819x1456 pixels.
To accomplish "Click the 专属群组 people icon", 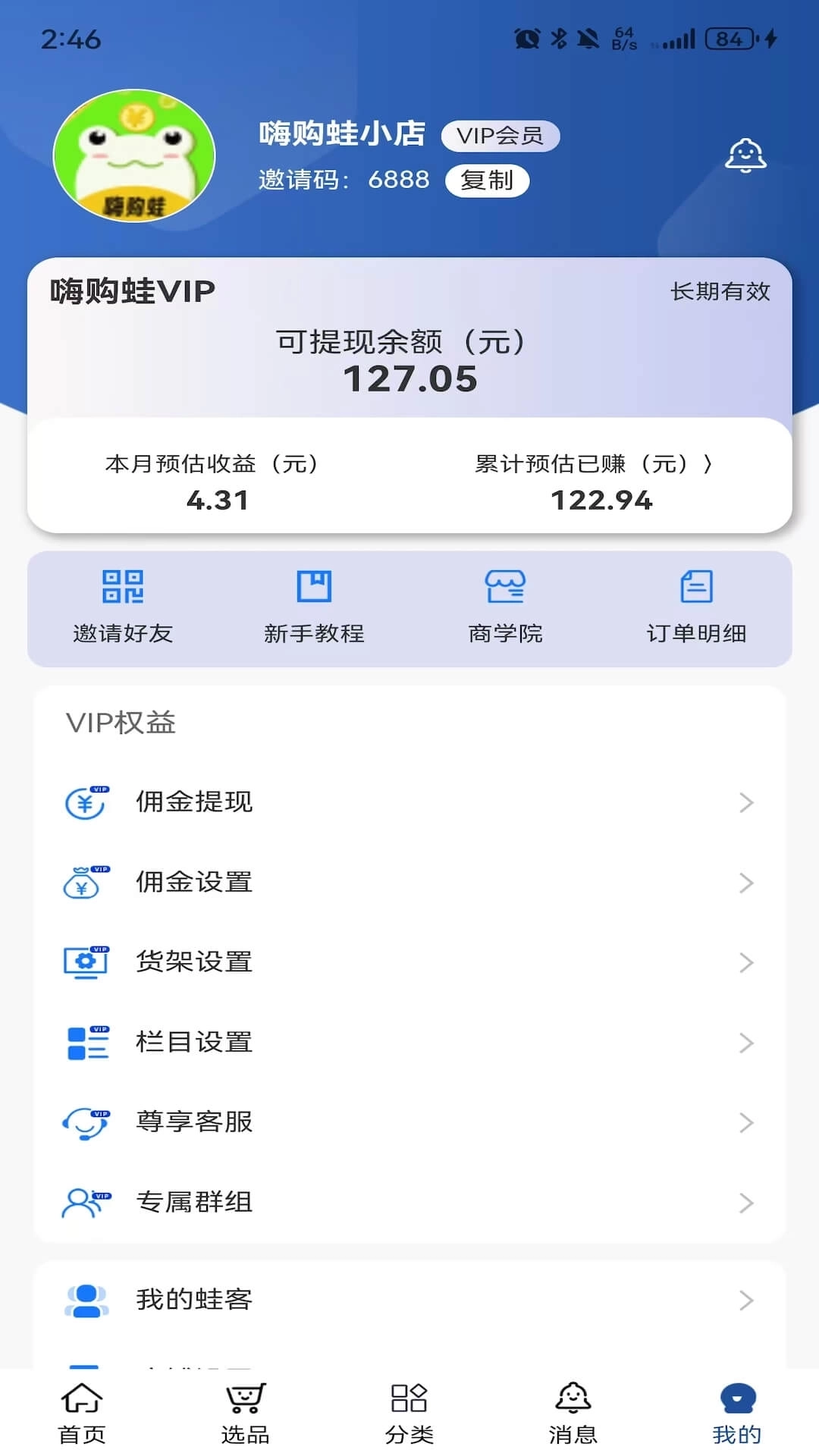I will [x=86, y=1201].
